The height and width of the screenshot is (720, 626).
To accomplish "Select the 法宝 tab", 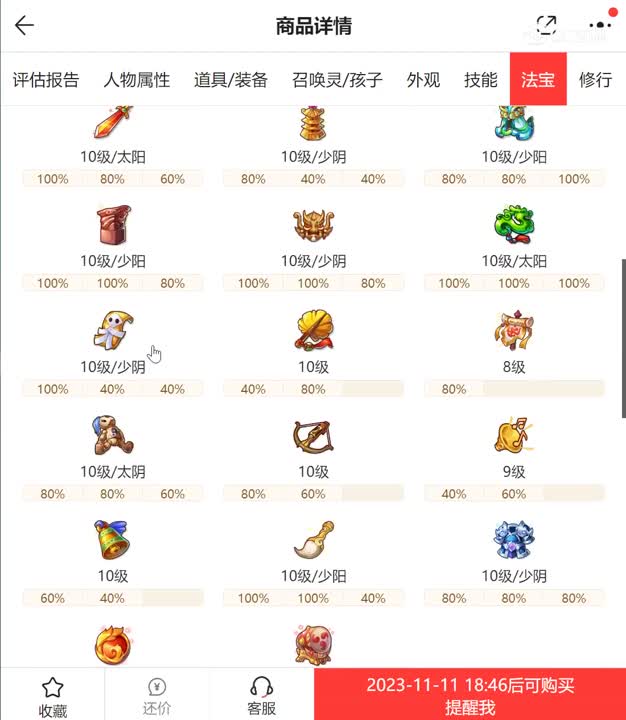I will coord(538,80).
